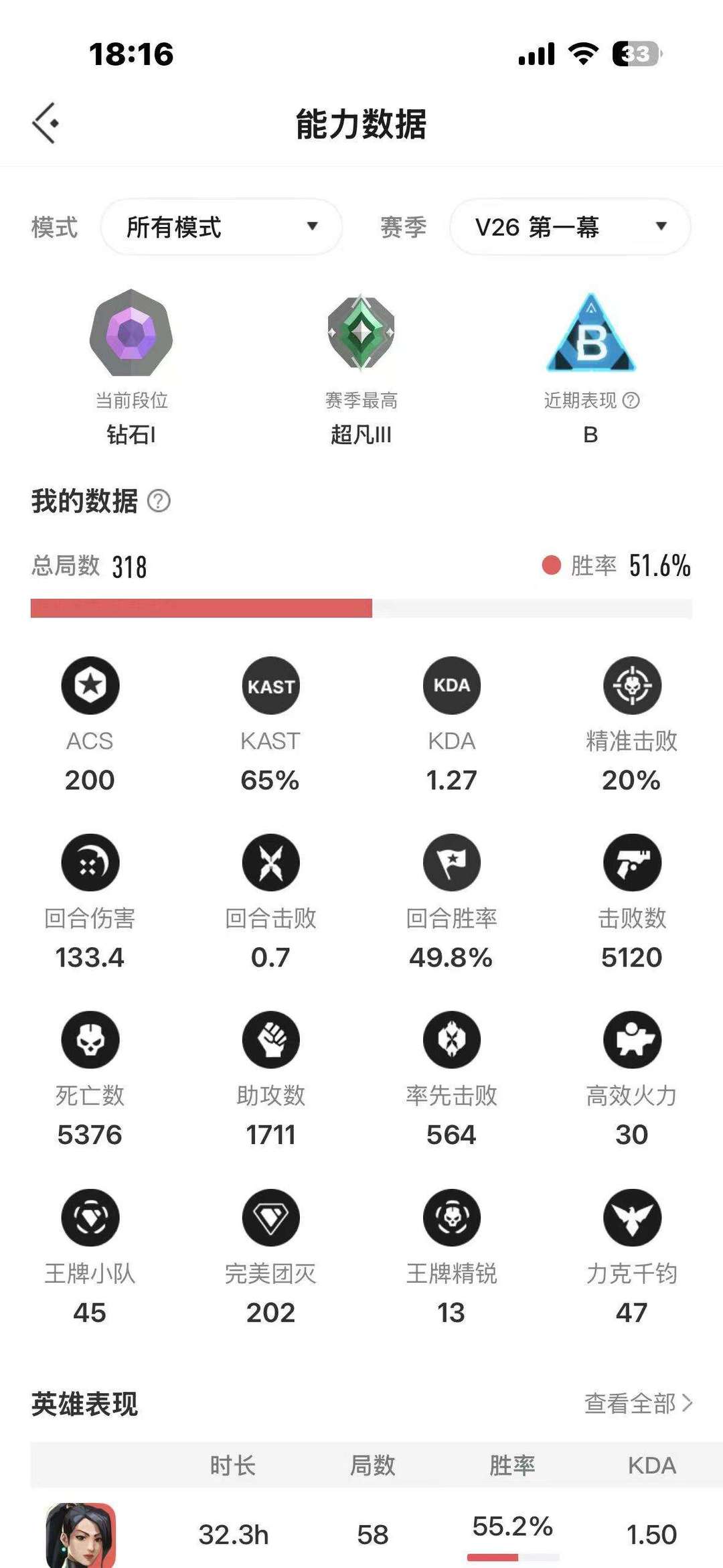This screenshot has height=1568, width=723.
Task: Click the 死亡数 skull icon
Action: [91, 1040]
